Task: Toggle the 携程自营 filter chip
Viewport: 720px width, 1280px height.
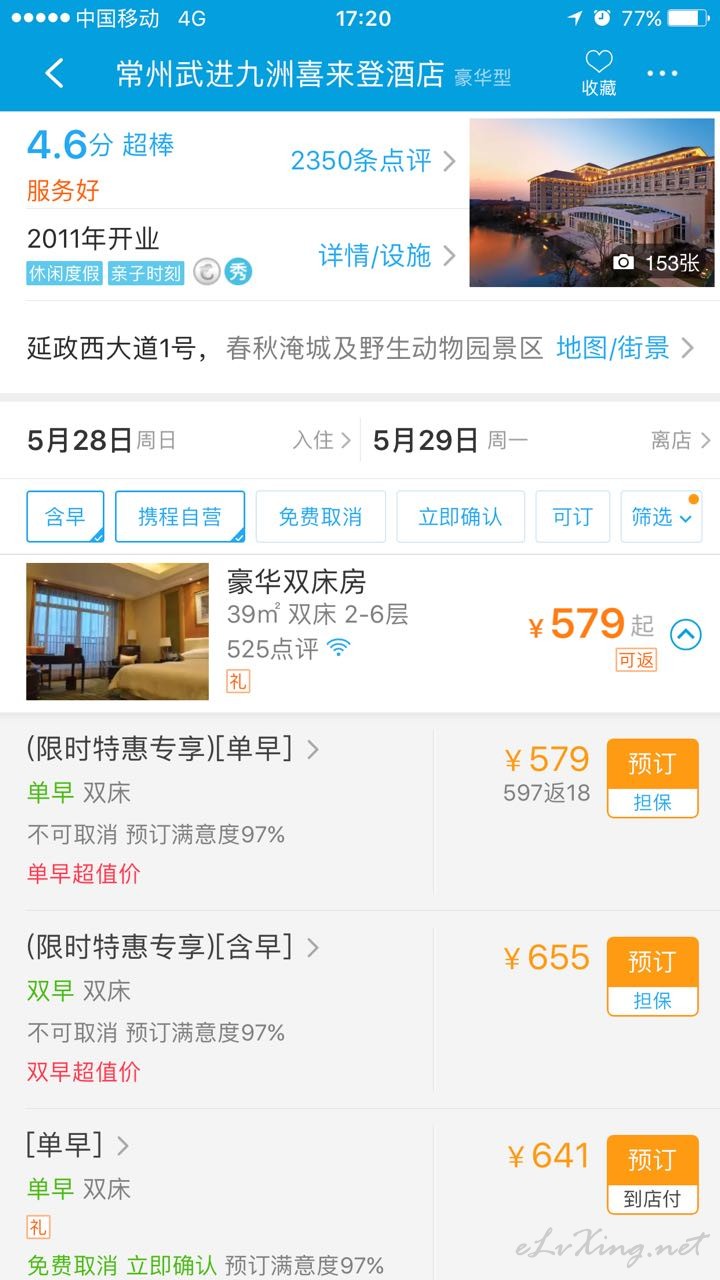Action: pos(180,517)
